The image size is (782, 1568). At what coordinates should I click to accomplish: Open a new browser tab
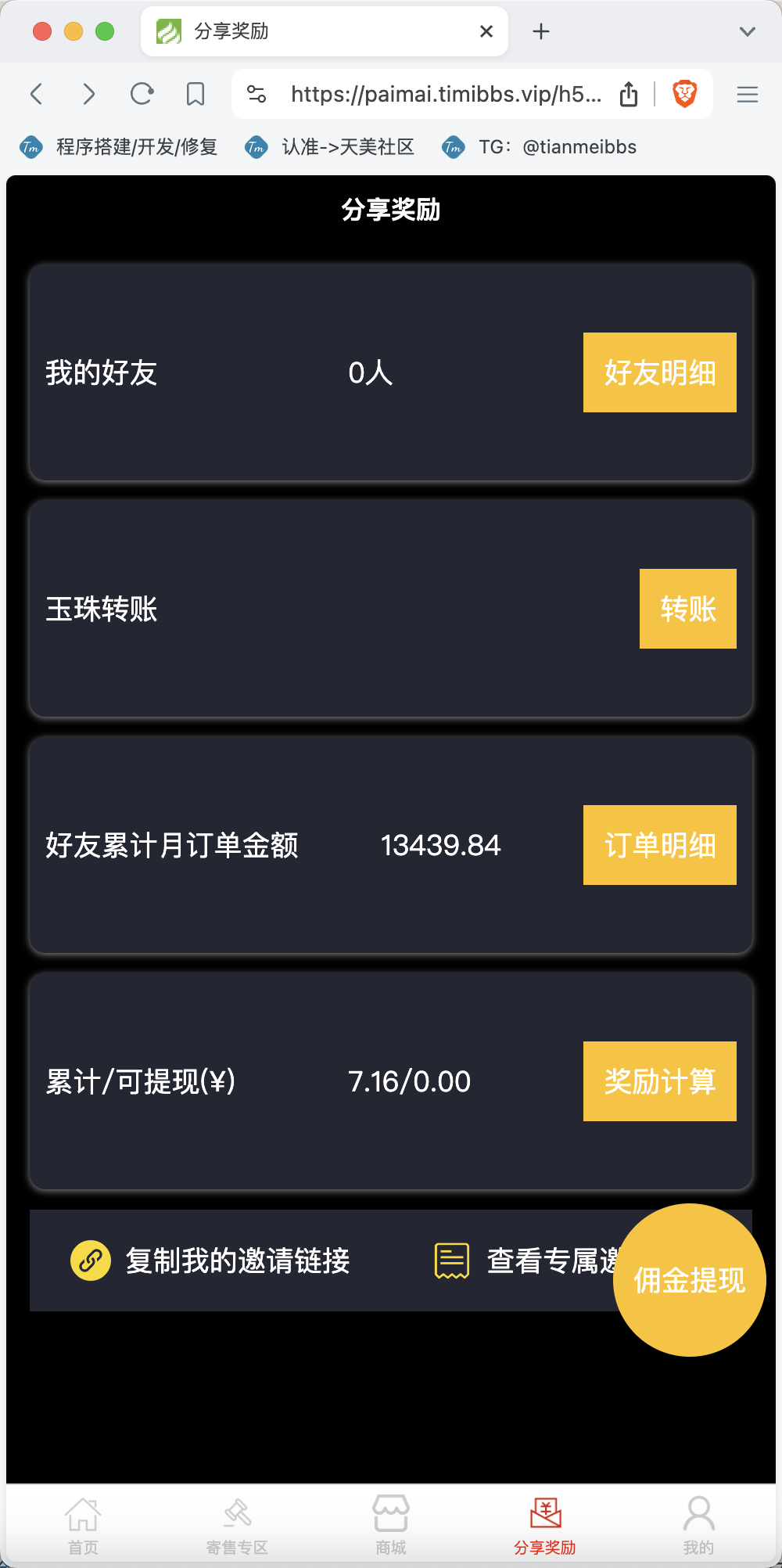[541, 31]
